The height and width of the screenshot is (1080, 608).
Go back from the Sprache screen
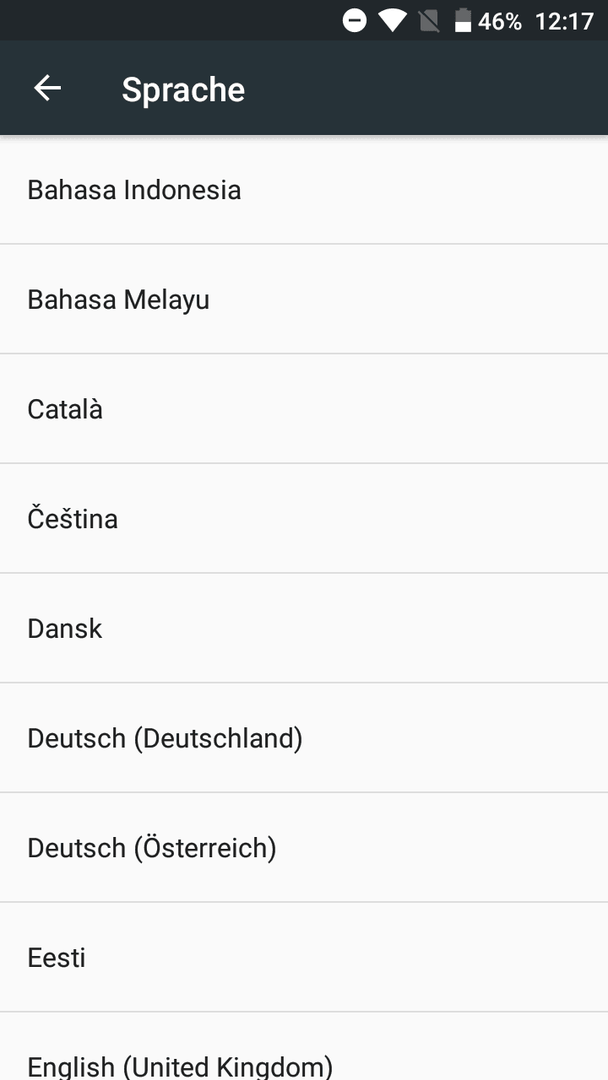(x=48, y=88)
